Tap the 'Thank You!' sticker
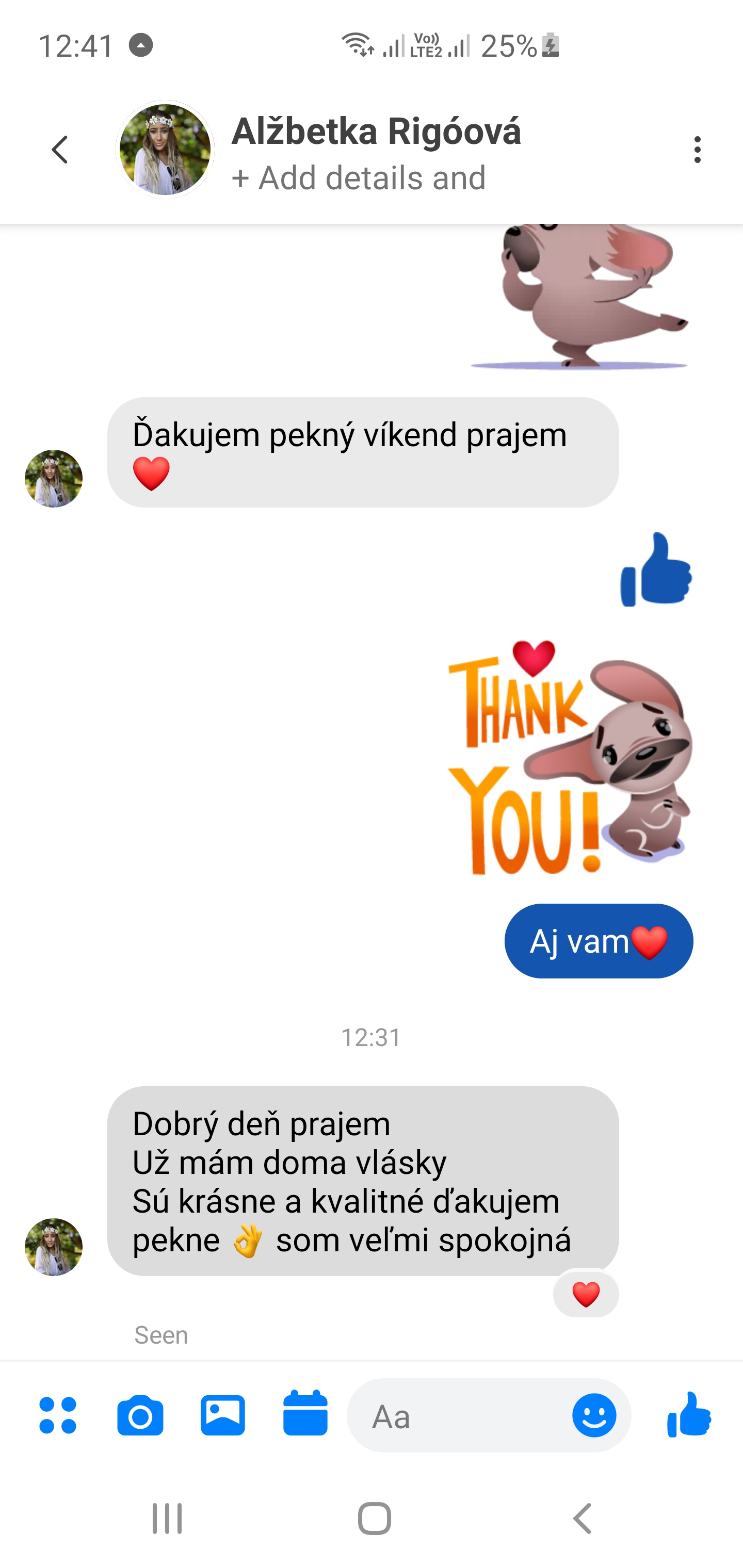The image size is (743, 1568). coord(571,758)
